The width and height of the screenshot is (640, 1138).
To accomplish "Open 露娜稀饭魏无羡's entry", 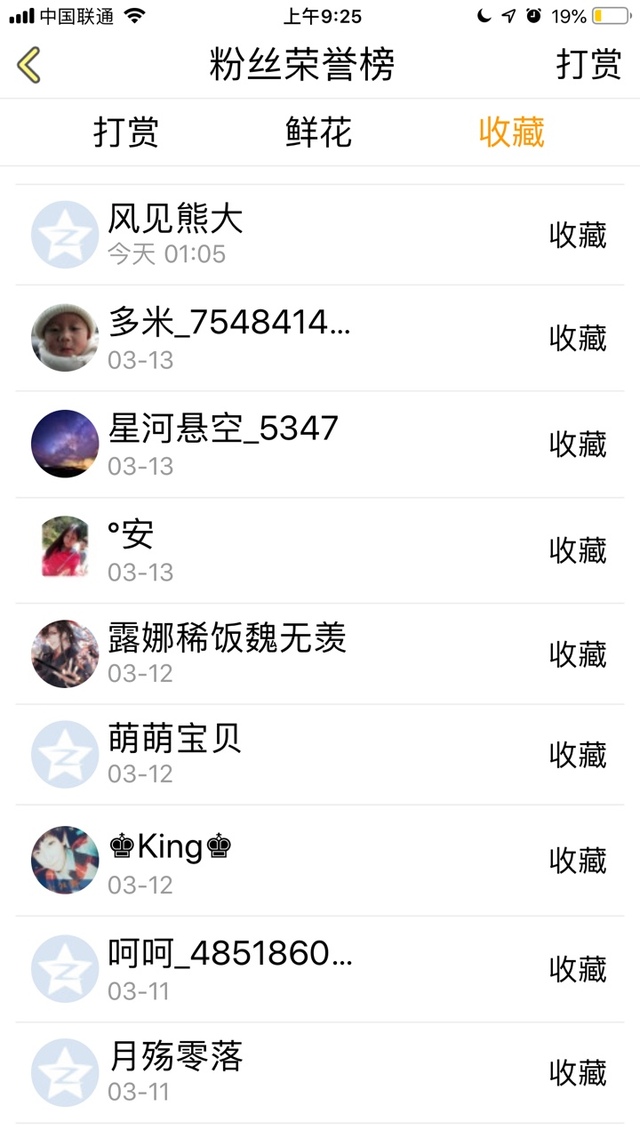I will pyautogui.click(x=320, y=654).
